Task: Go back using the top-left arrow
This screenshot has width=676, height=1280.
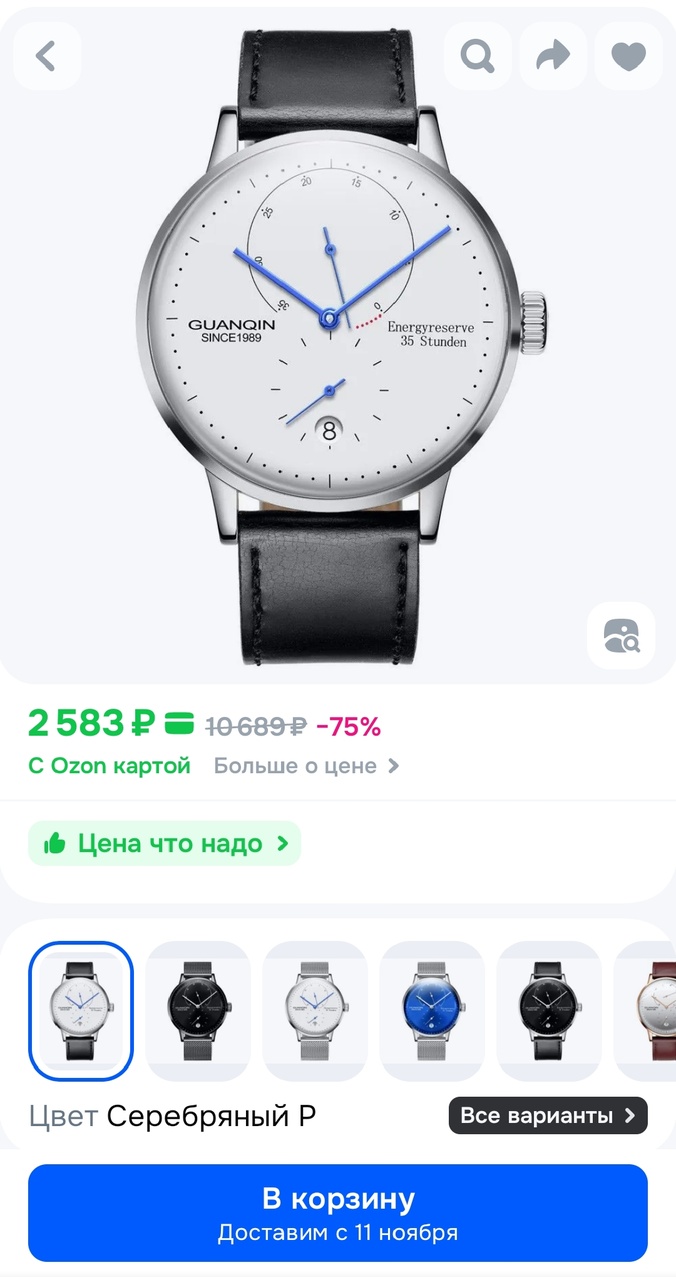Action: tap(46, 56)
